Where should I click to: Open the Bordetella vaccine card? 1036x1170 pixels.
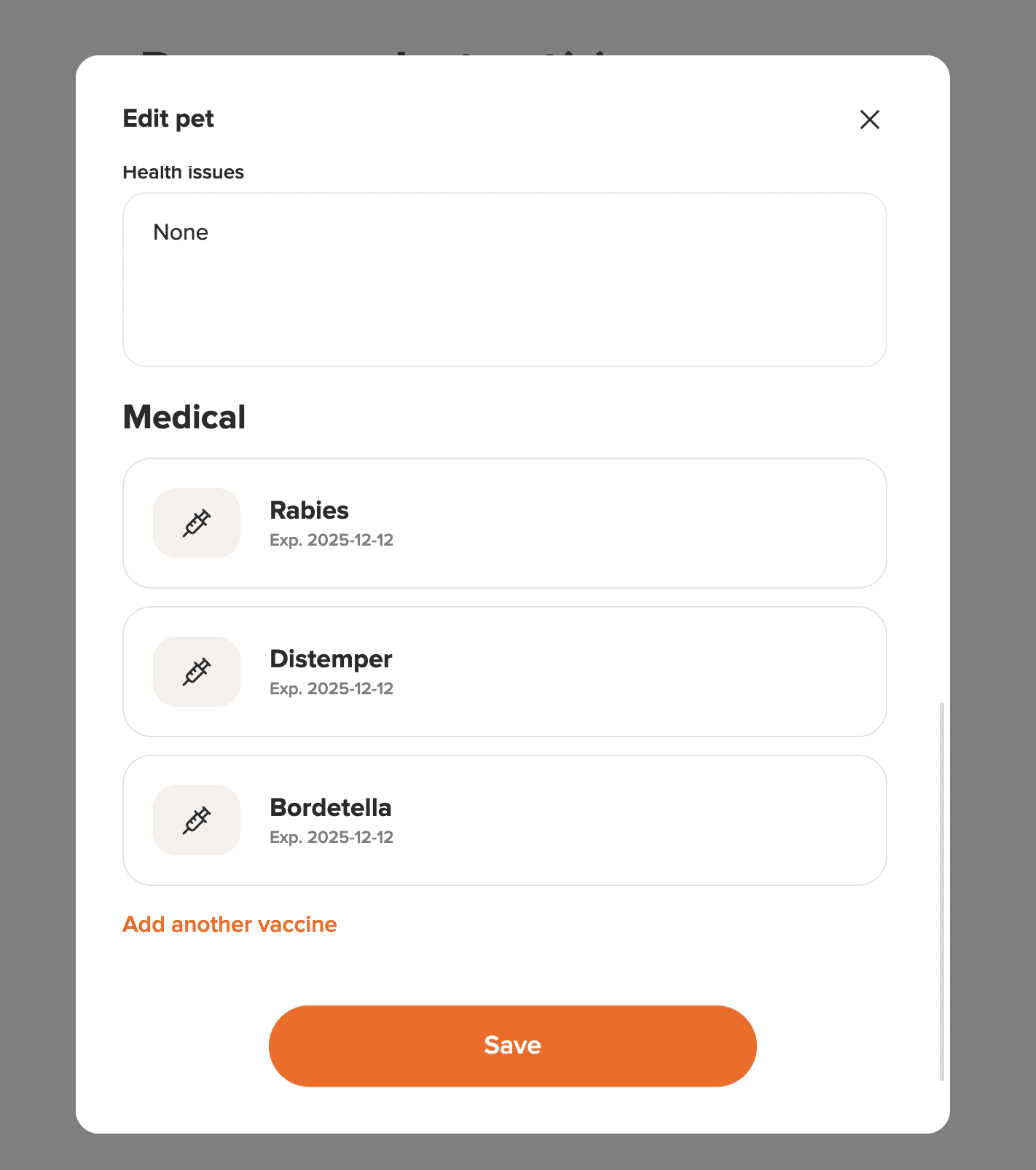coord(504,820)
